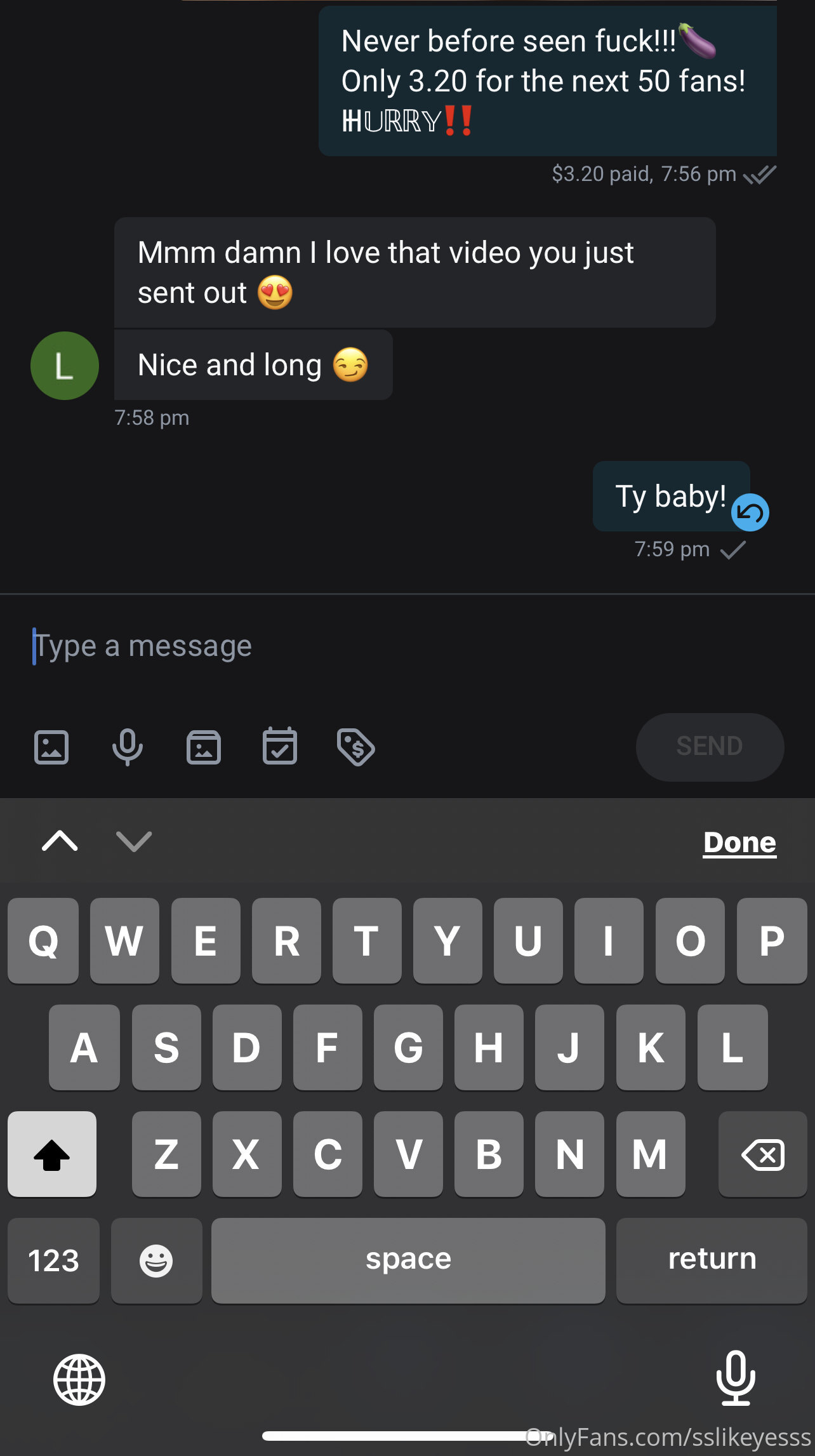The width and height of the screenshot is (815, 1456).
Task: Tap the return key
Action: coord(712,1260)
